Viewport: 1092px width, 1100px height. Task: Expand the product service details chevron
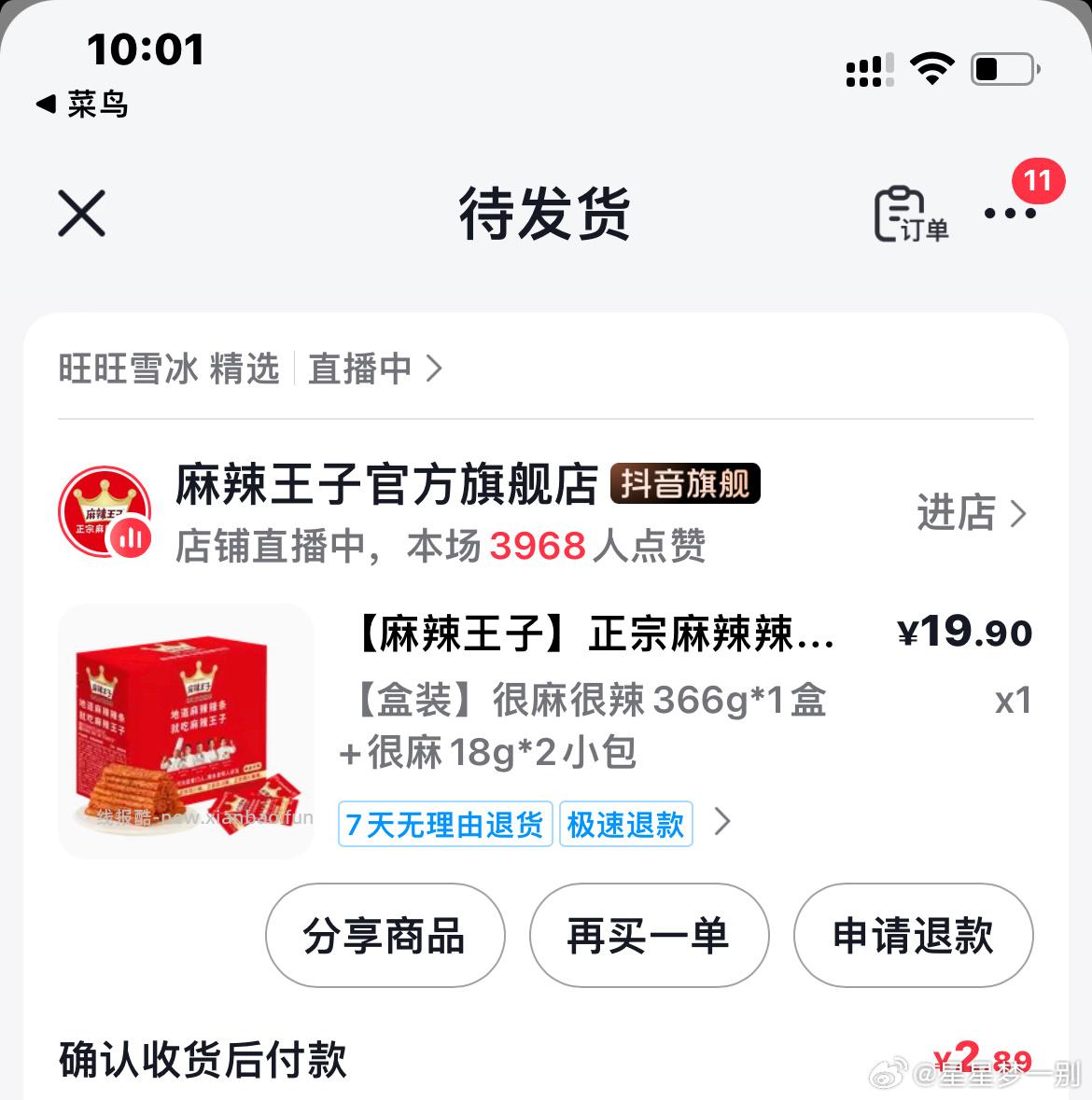721,824
